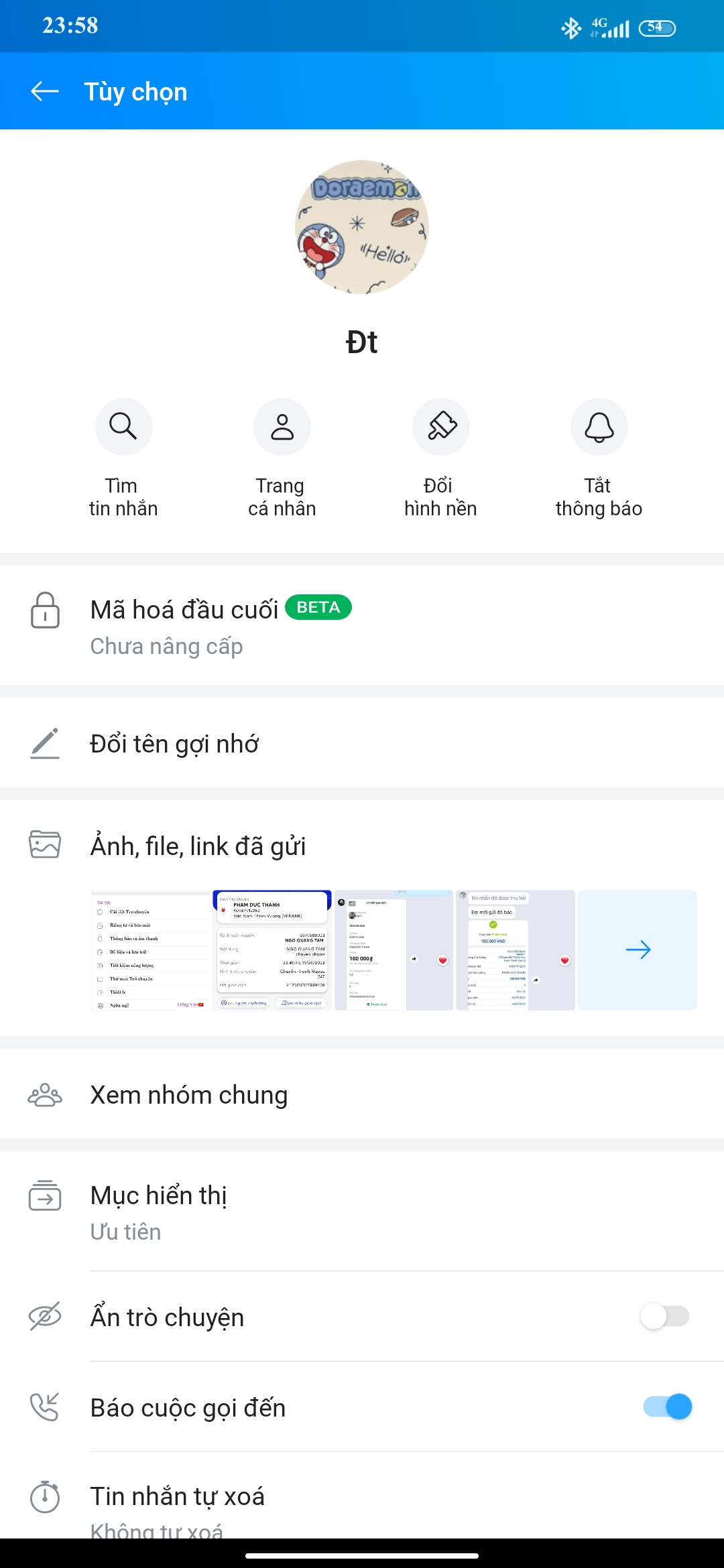Open Mã hoá đầu cuối settings
The image size is (724, 1568).
point(362,625)
